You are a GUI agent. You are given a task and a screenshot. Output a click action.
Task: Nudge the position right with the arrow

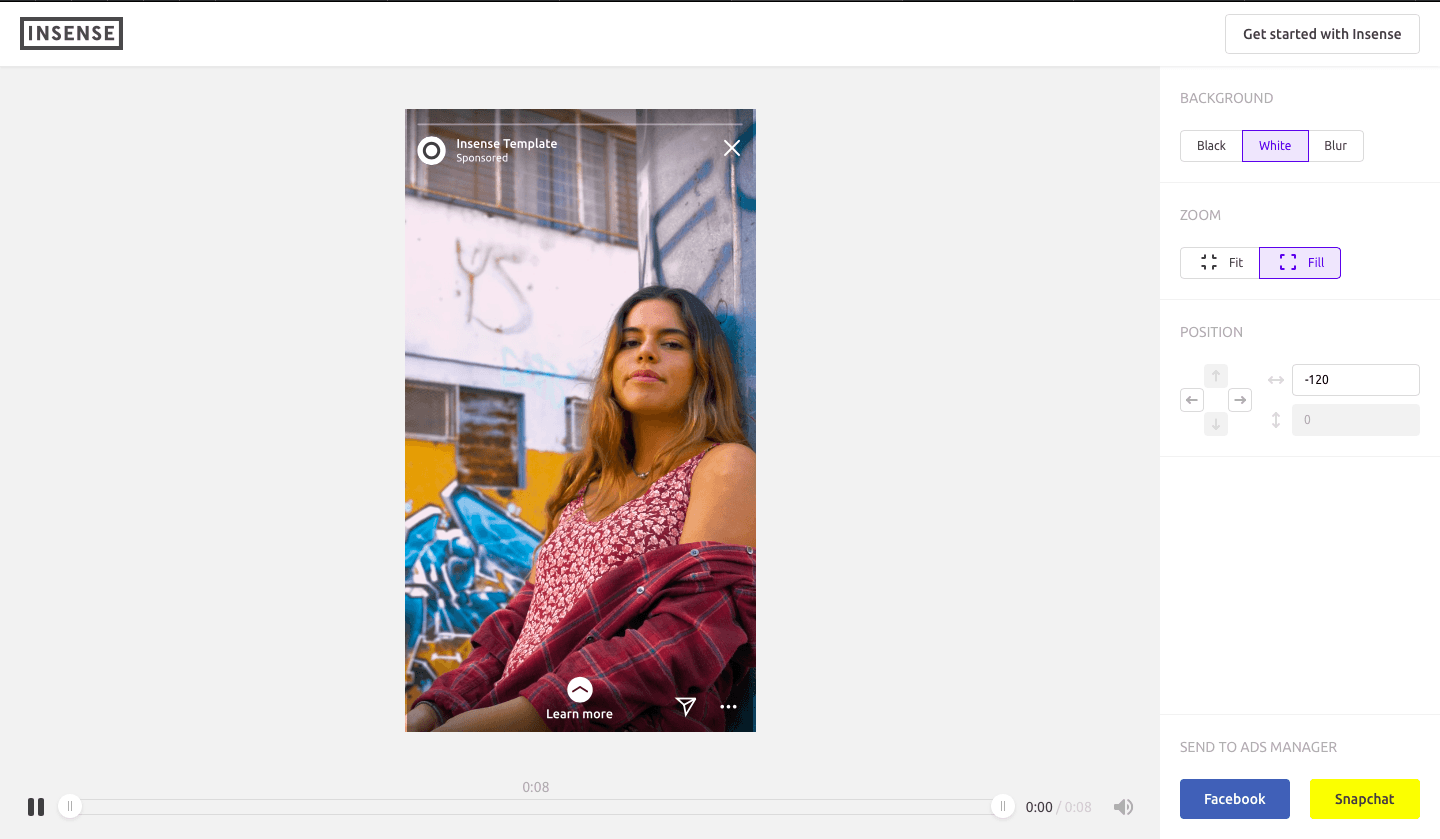click(x=1240, y=400)
